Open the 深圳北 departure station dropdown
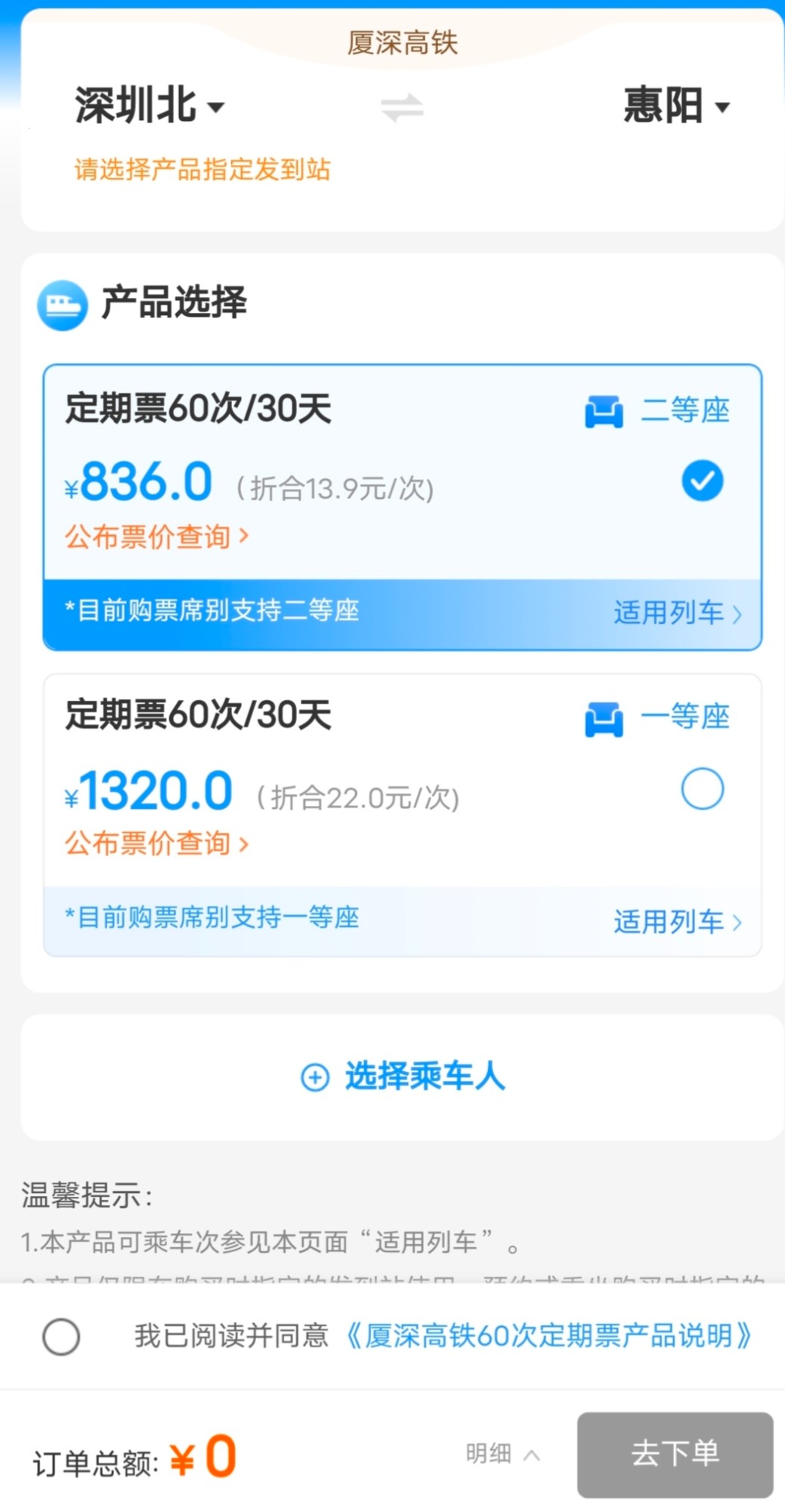785x1512 pixels. [x=149, y=105]
